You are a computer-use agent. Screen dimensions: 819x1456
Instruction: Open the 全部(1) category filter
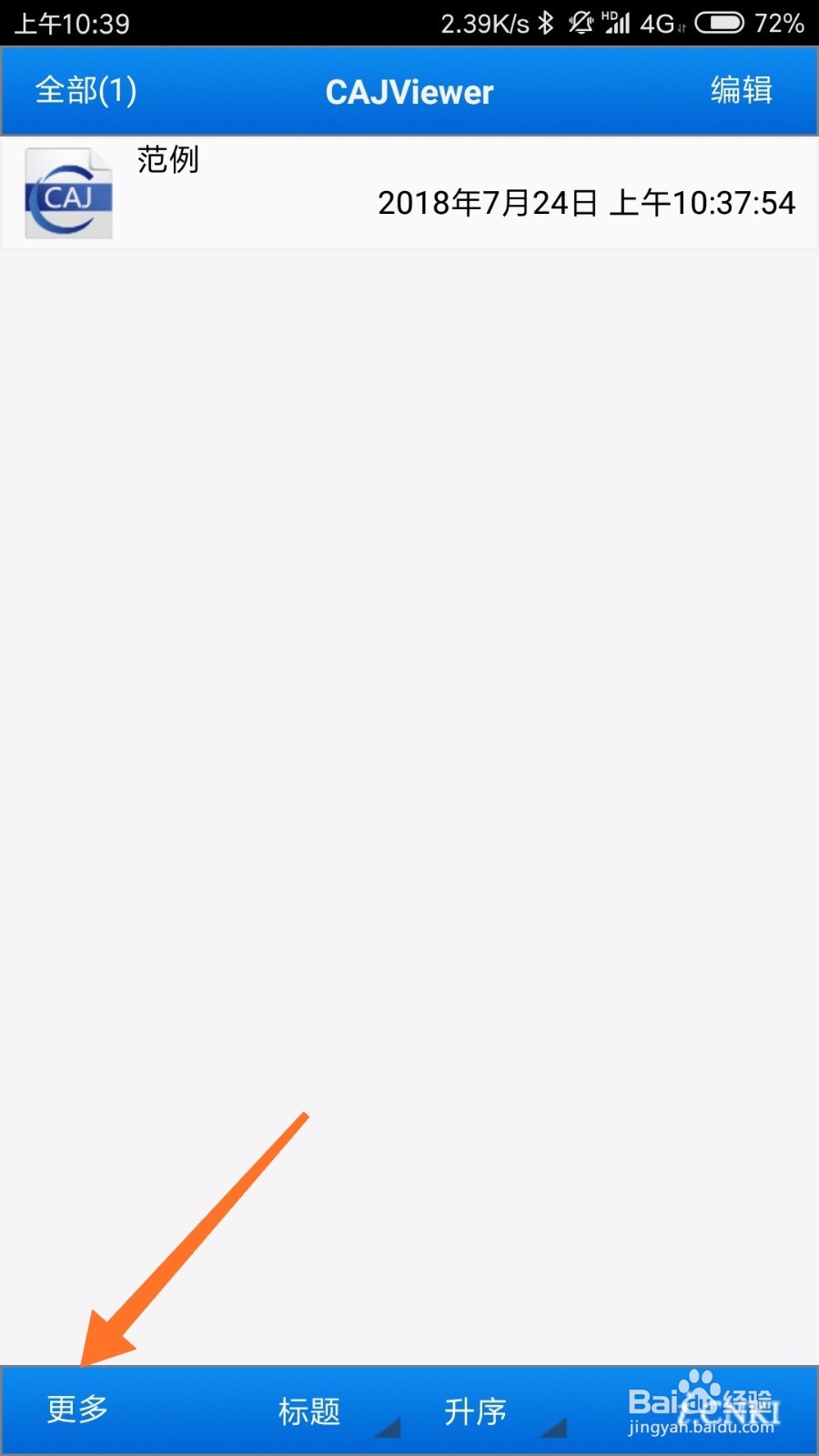click(84, 91)
